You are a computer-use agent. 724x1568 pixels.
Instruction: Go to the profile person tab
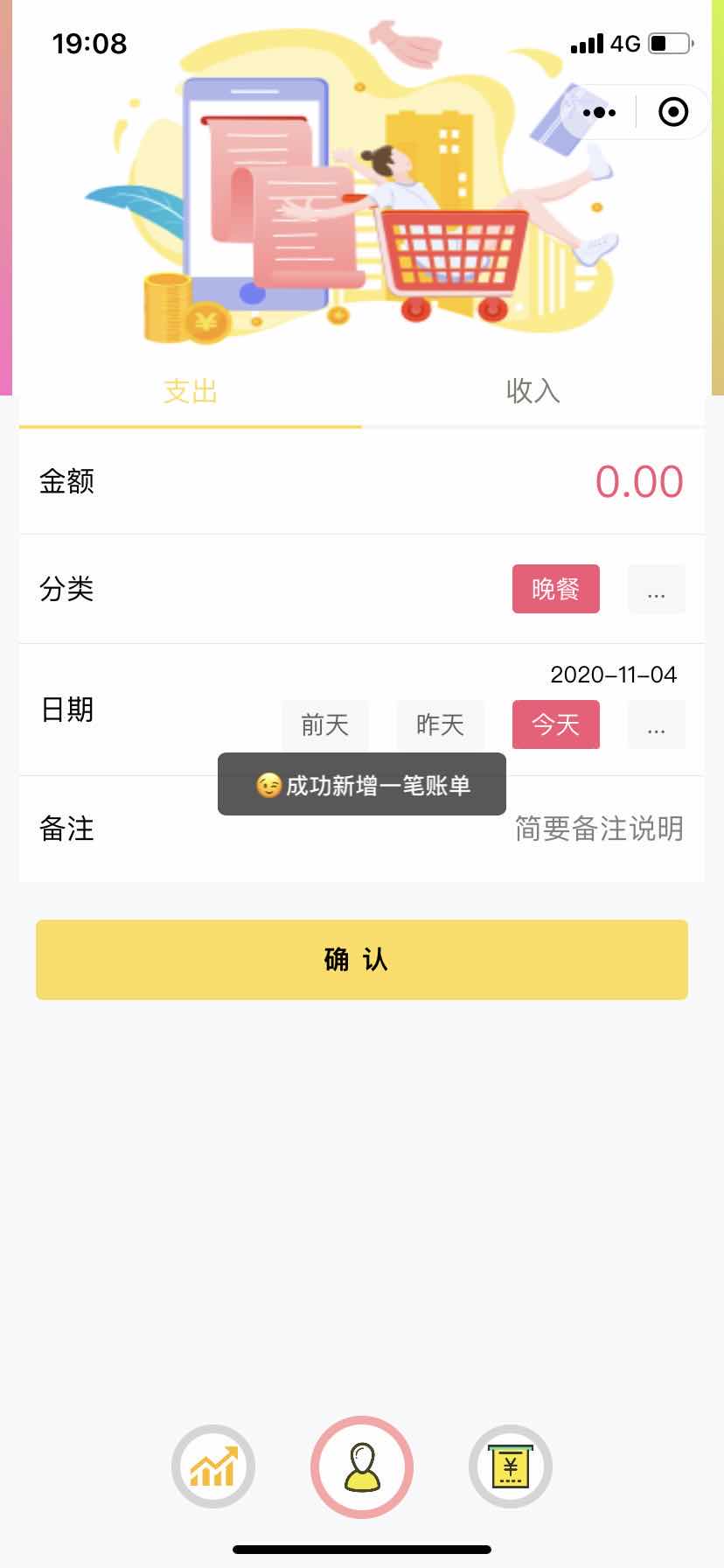361,1466
